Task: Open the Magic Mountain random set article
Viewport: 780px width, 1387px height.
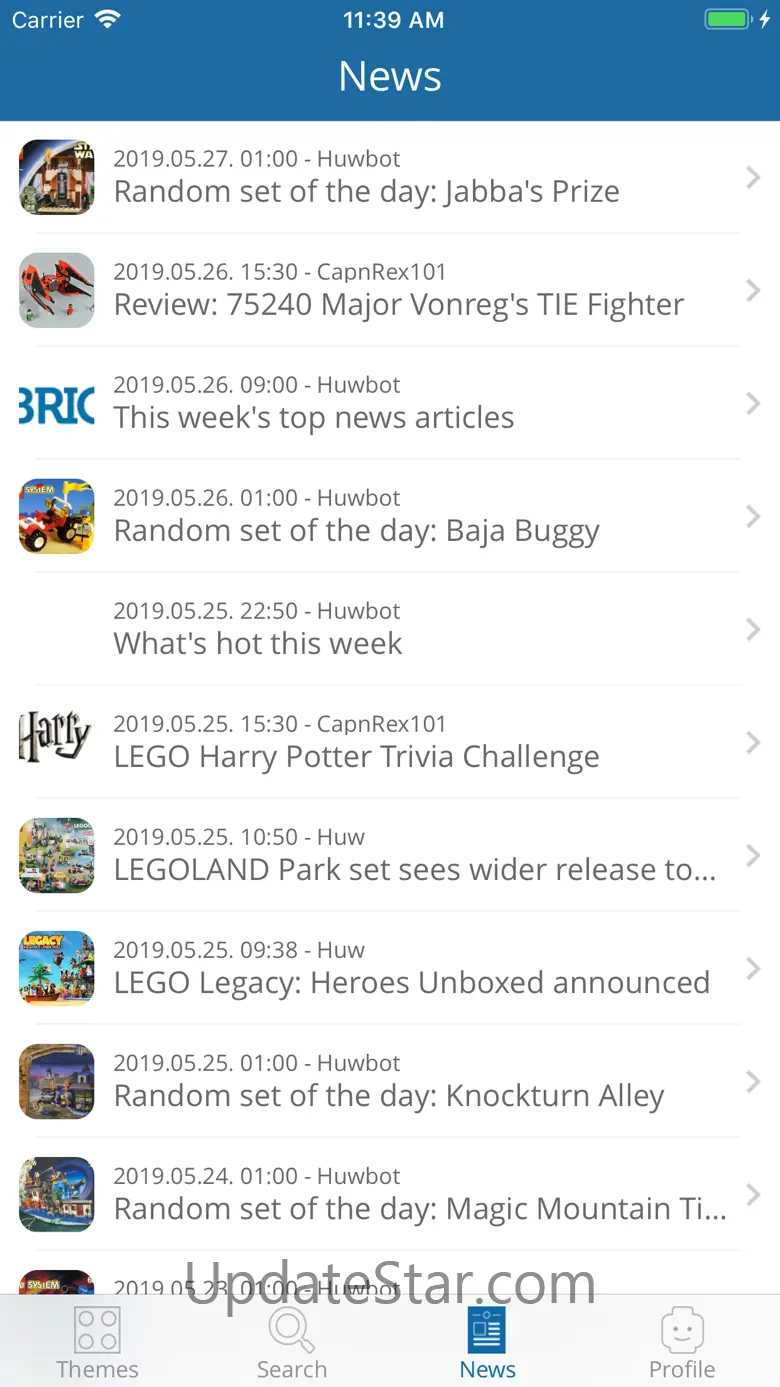Action: click(390, 1194)
